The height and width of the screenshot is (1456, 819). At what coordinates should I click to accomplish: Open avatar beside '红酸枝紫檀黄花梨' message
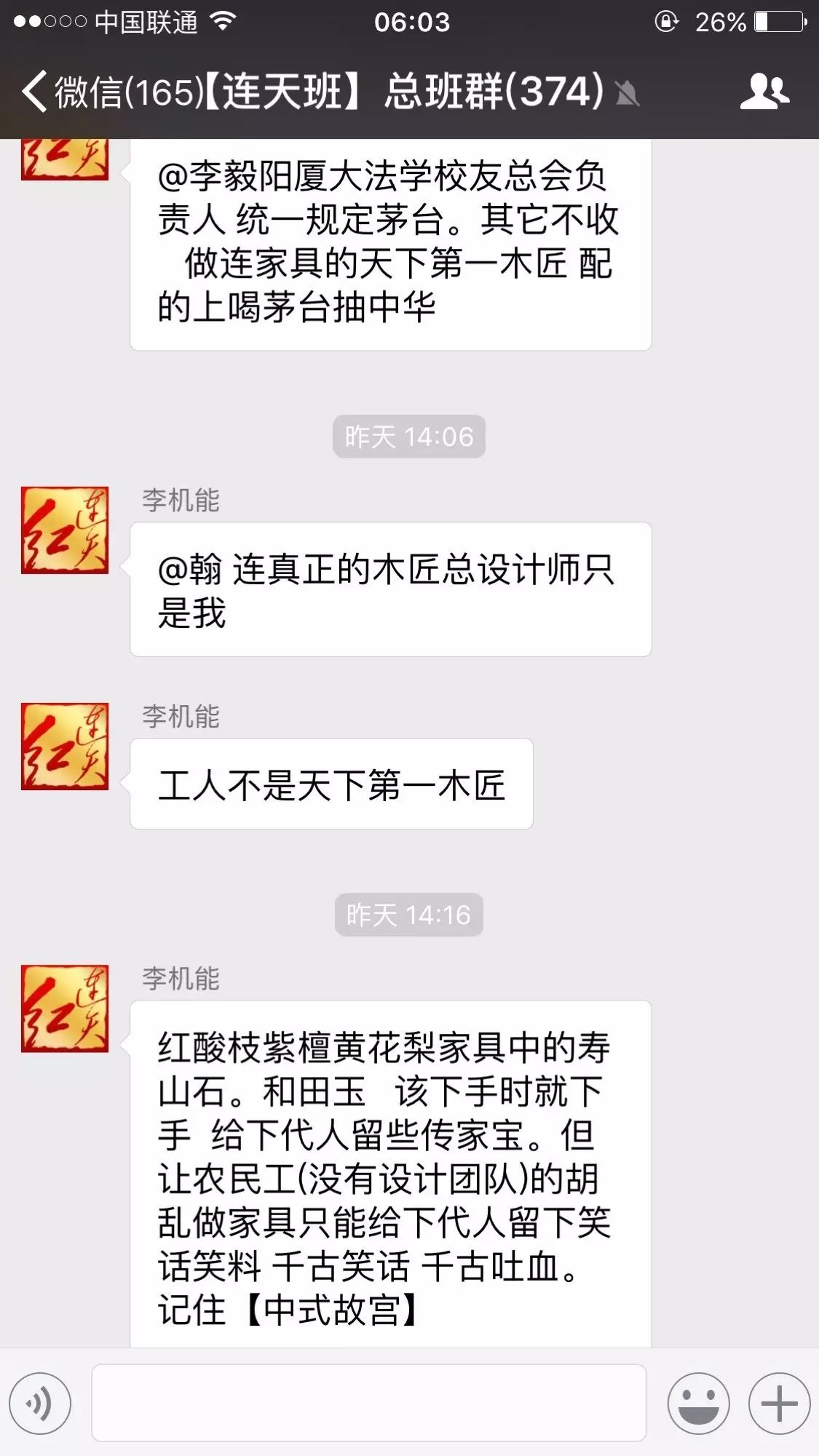click(65, 1008)
